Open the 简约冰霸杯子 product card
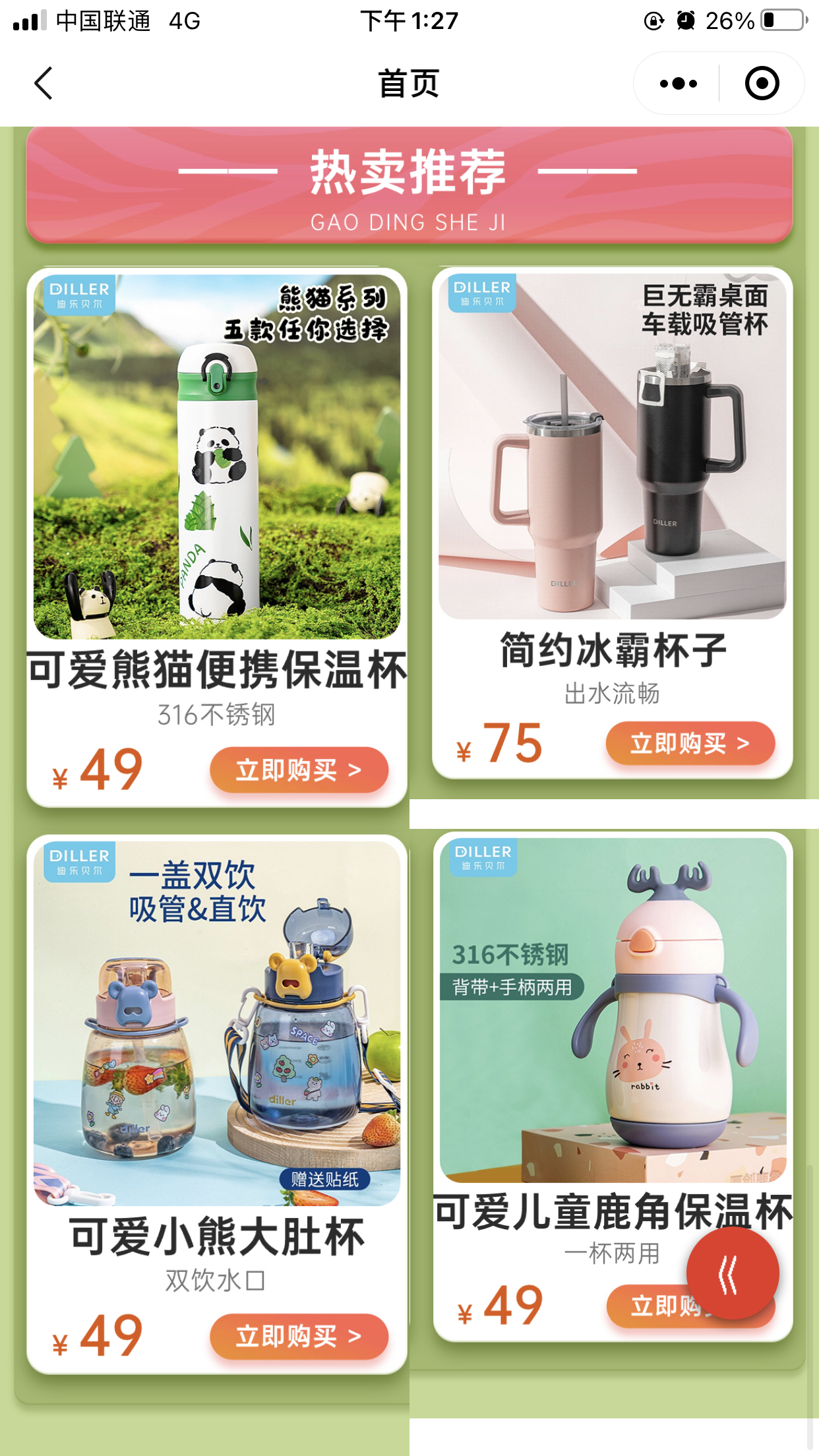The image size is (819, 1456). click(x=613, y=522)
